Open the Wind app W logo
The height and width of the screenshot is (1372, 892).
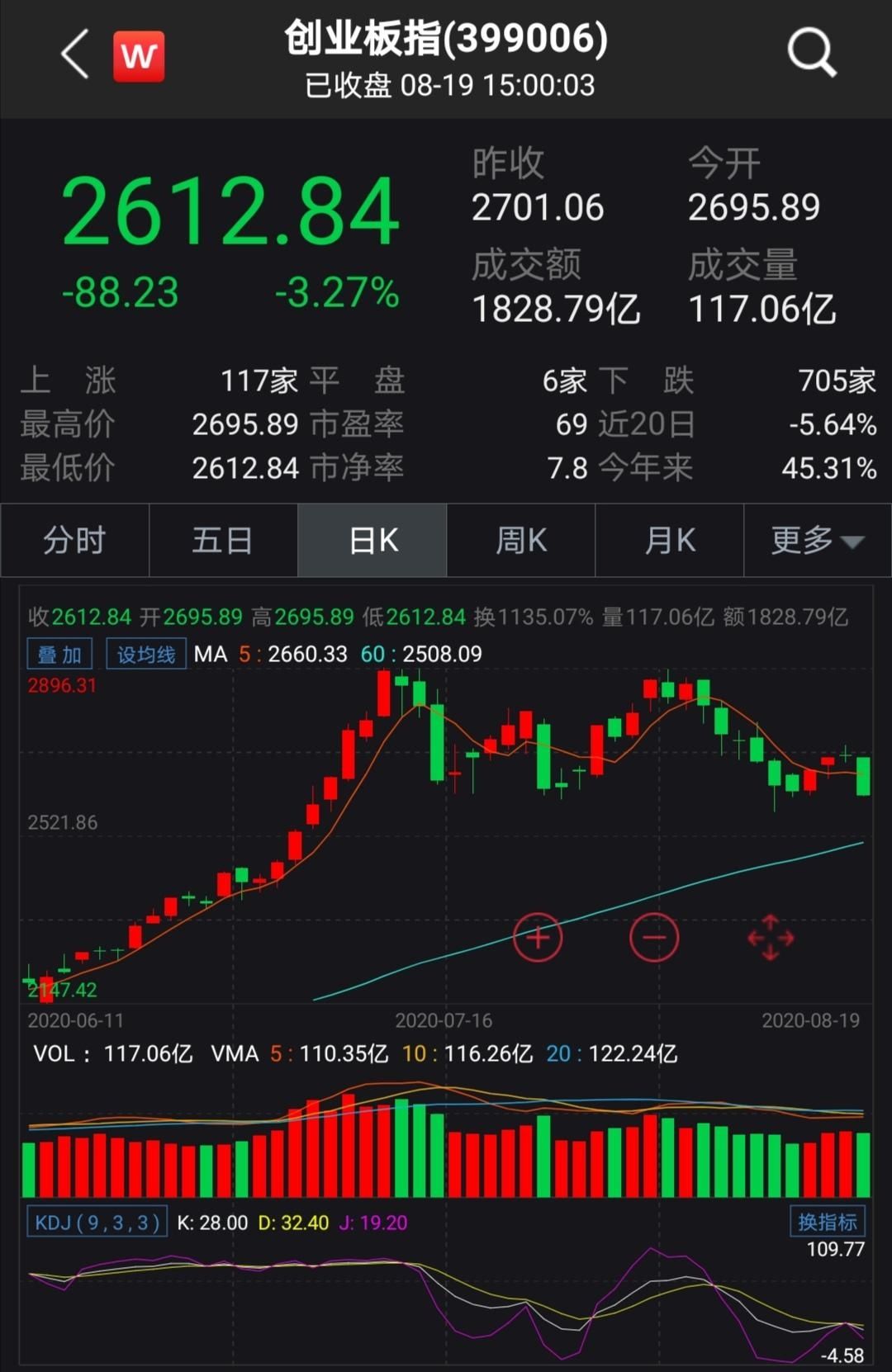click(x=139, y=54)
